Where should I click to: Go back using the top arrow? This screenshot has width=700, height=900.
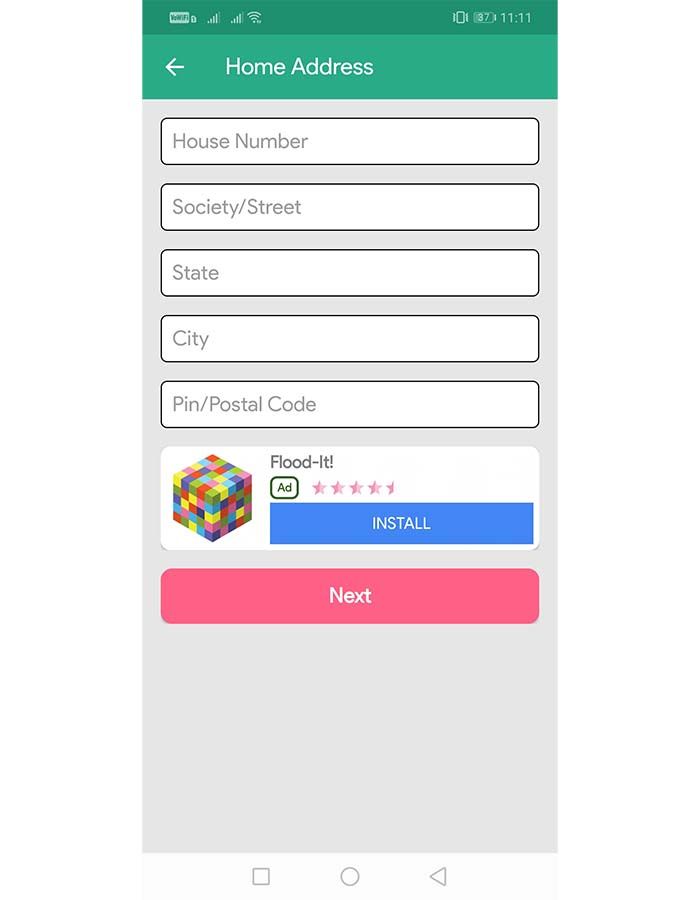[175, 67]
